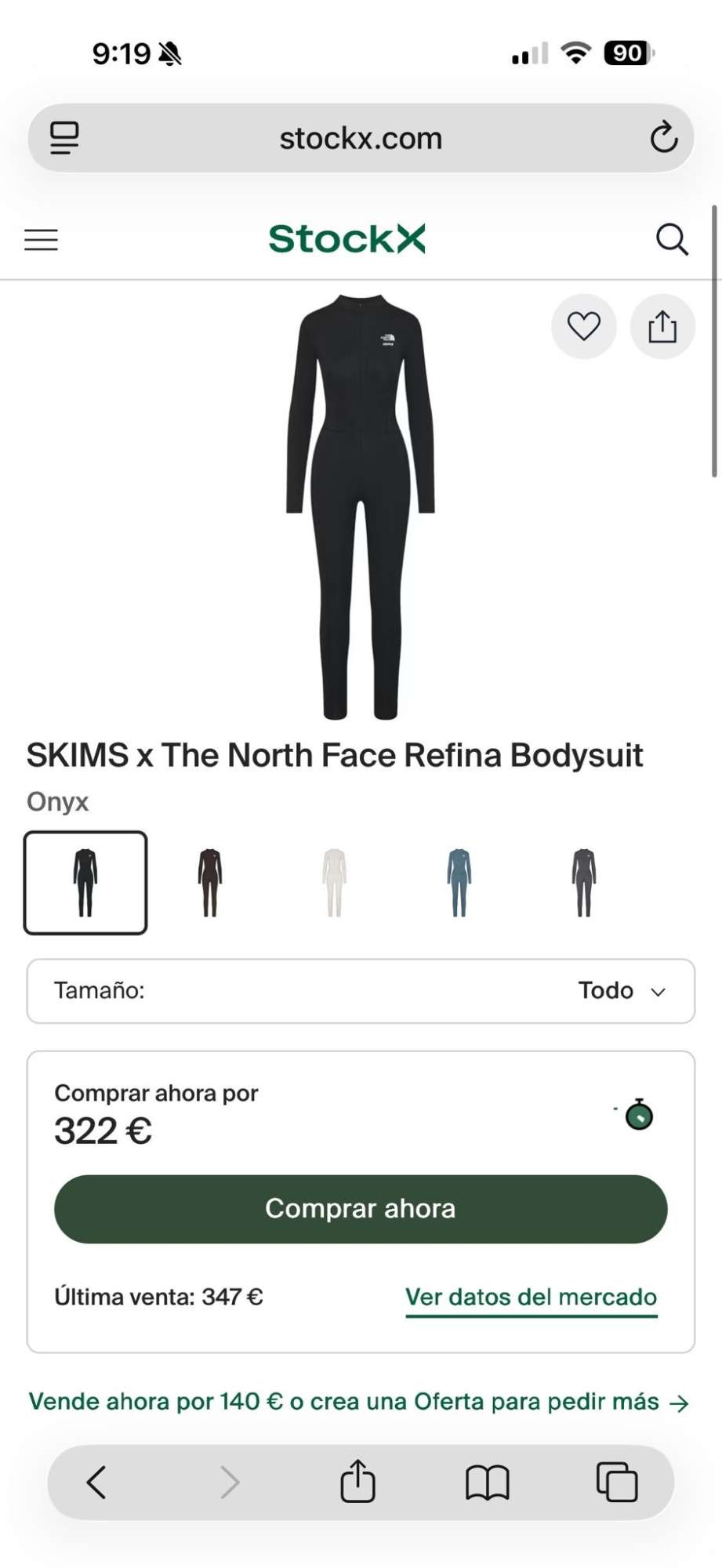This screenshot has height=1568, width=722.
Task: Tap the stockx.com address bar
Action: click(x=360, y=137)
